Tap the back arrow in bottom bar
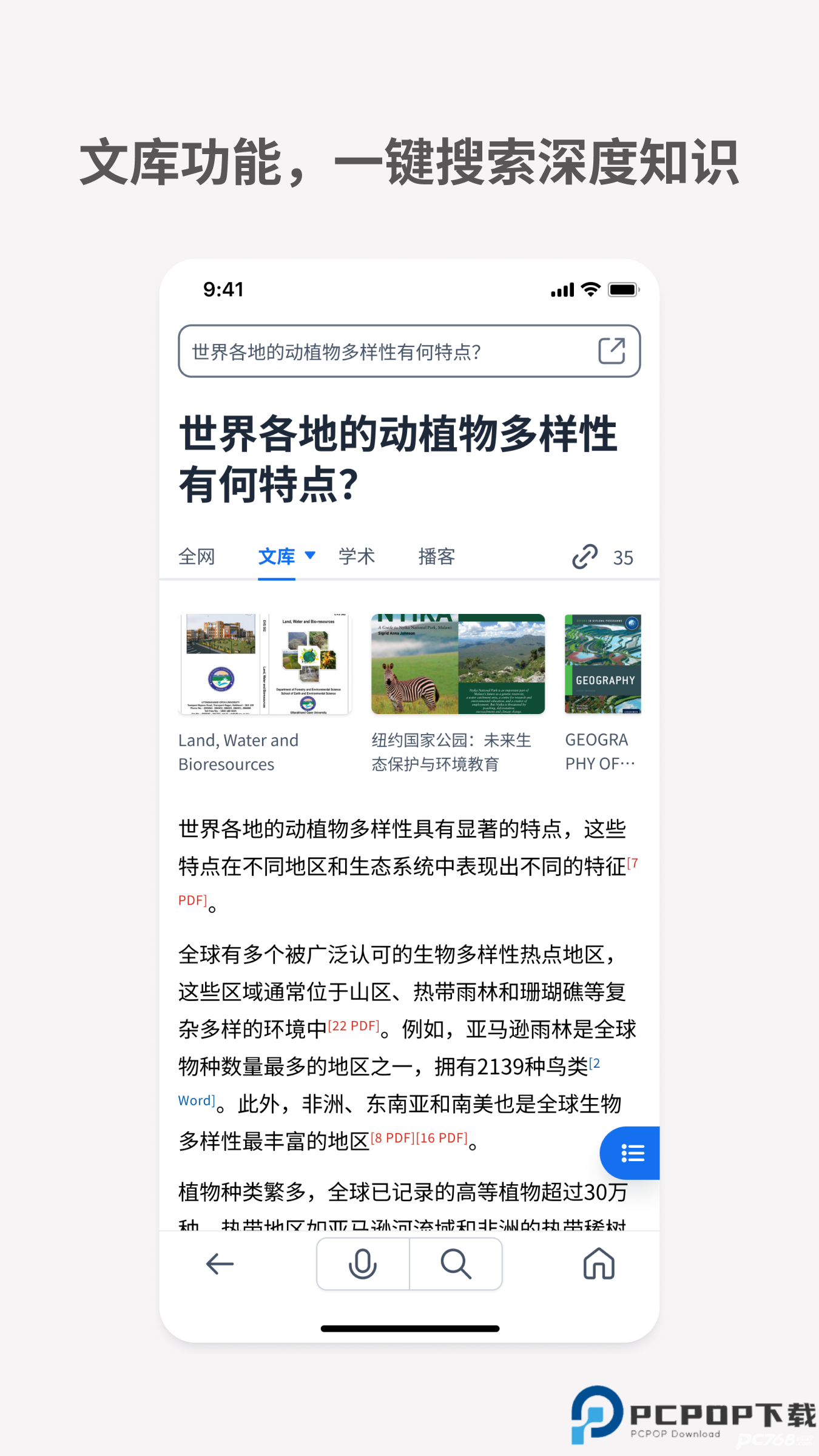 coord(219,1265)
